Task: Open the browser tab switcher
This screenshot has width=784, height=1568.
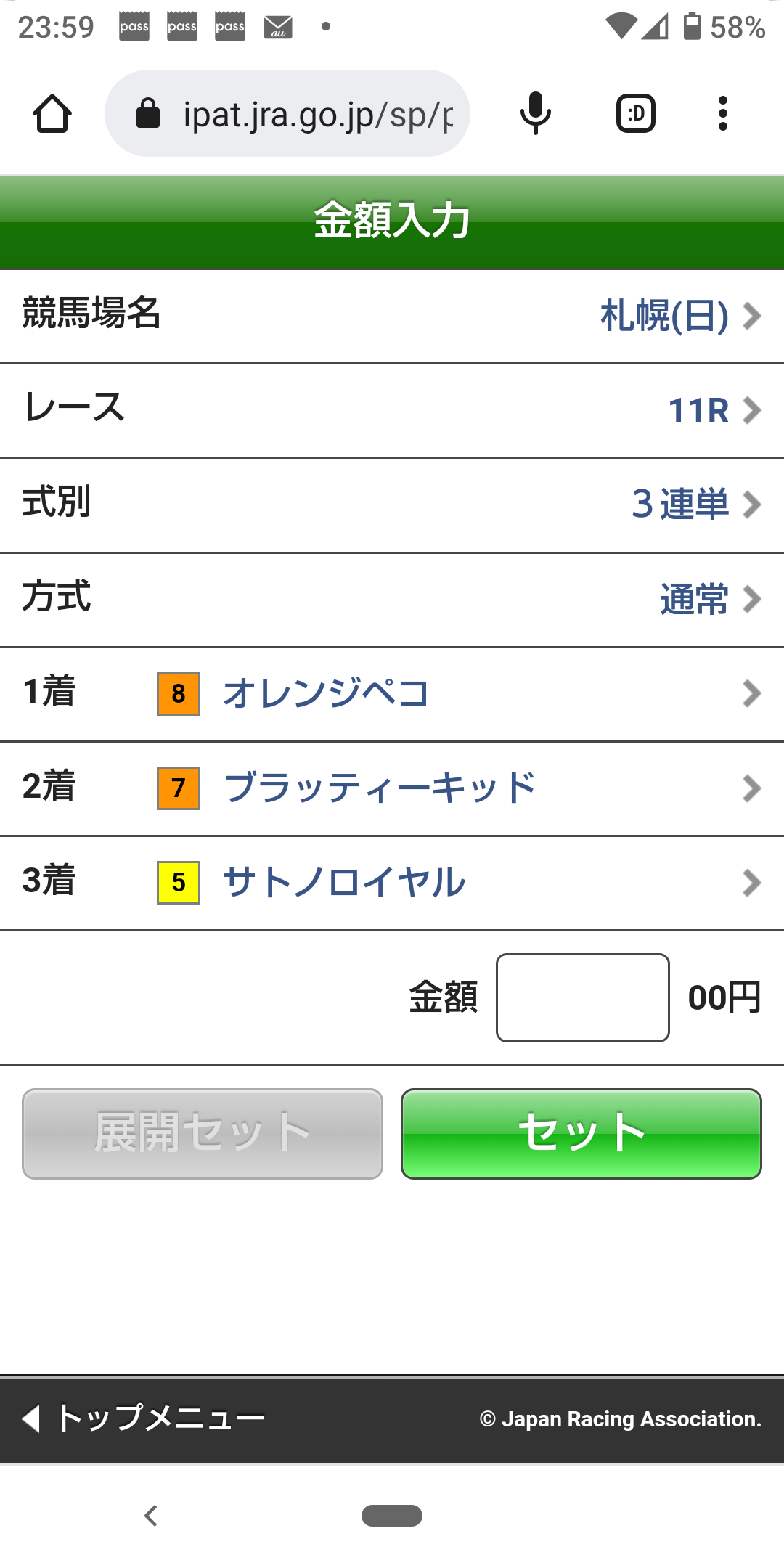Action: [x=636, y=114]
